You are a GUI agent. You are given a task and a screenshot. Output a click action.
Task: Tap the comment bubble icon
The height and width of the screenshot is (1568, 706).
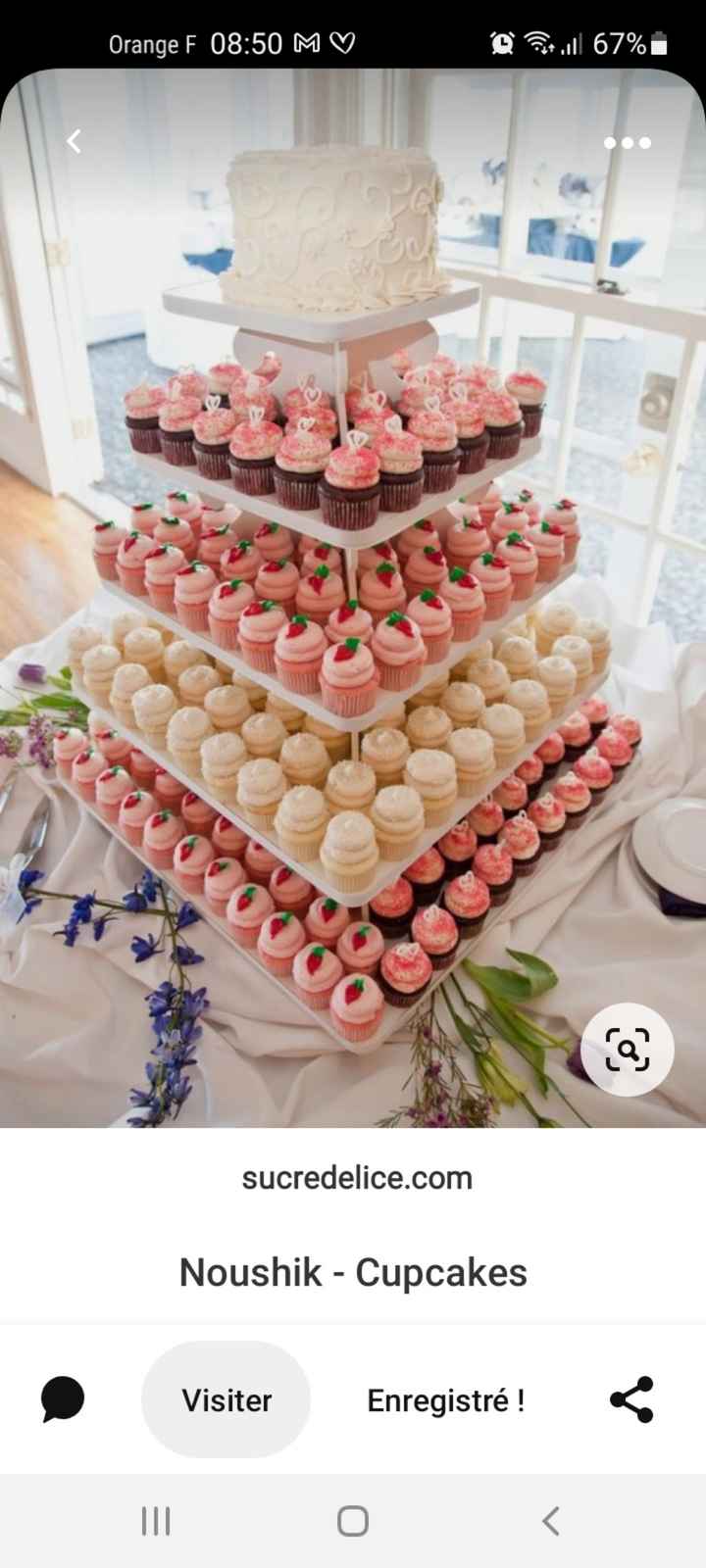click(63, 1399)
